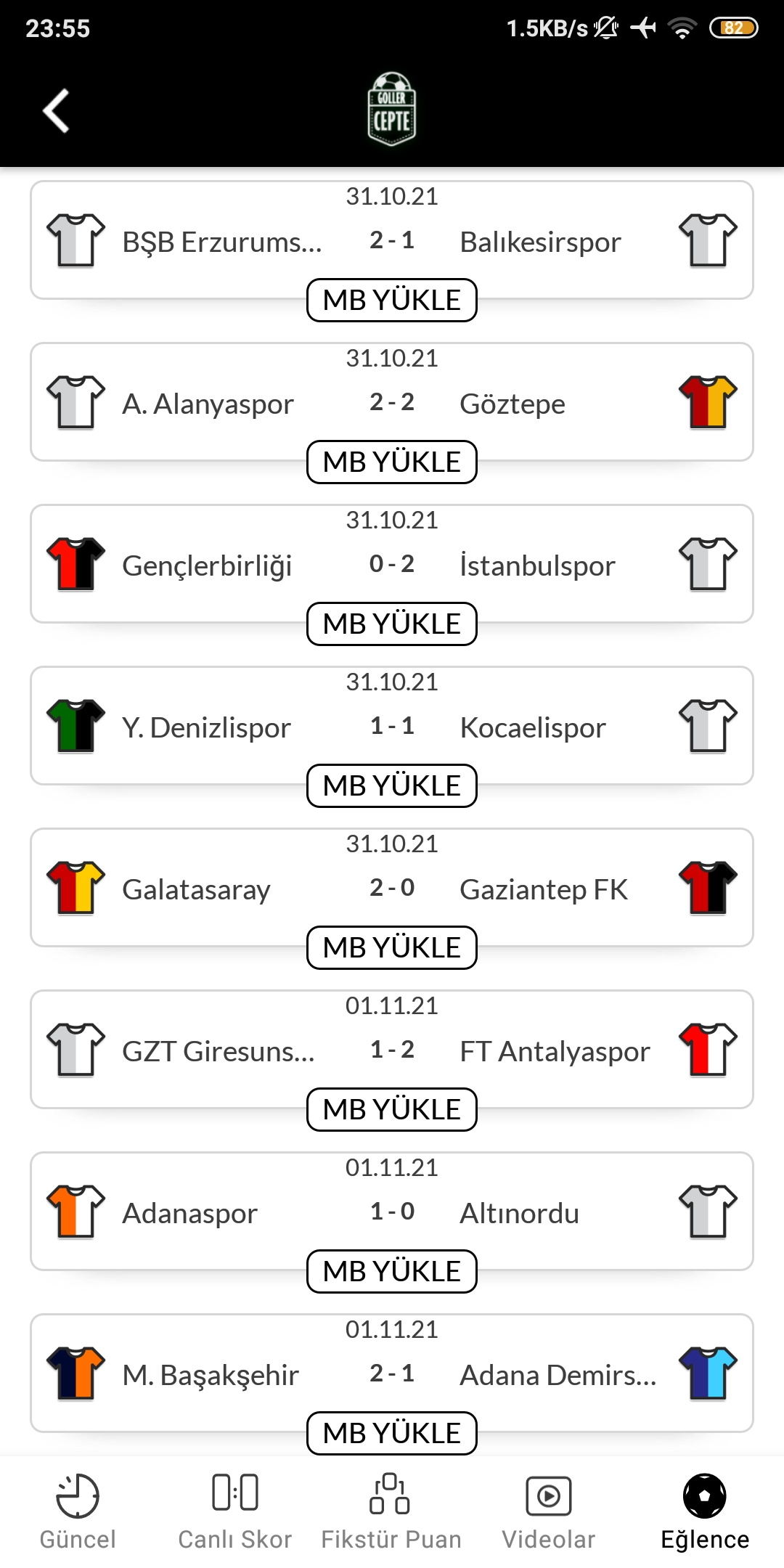The height and width of the screenshot is (1568, 784).
Task: Tap MB YÜKLE under Y. Denizlispor vs Kocaelispor
Action: [392, 785]
